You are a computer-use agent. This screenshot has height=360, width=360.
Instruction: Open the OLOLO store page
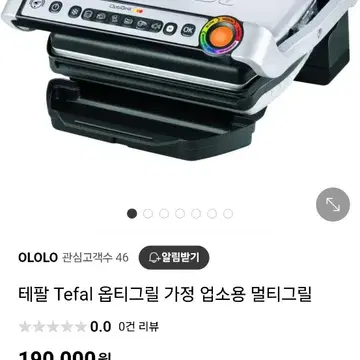38,258
